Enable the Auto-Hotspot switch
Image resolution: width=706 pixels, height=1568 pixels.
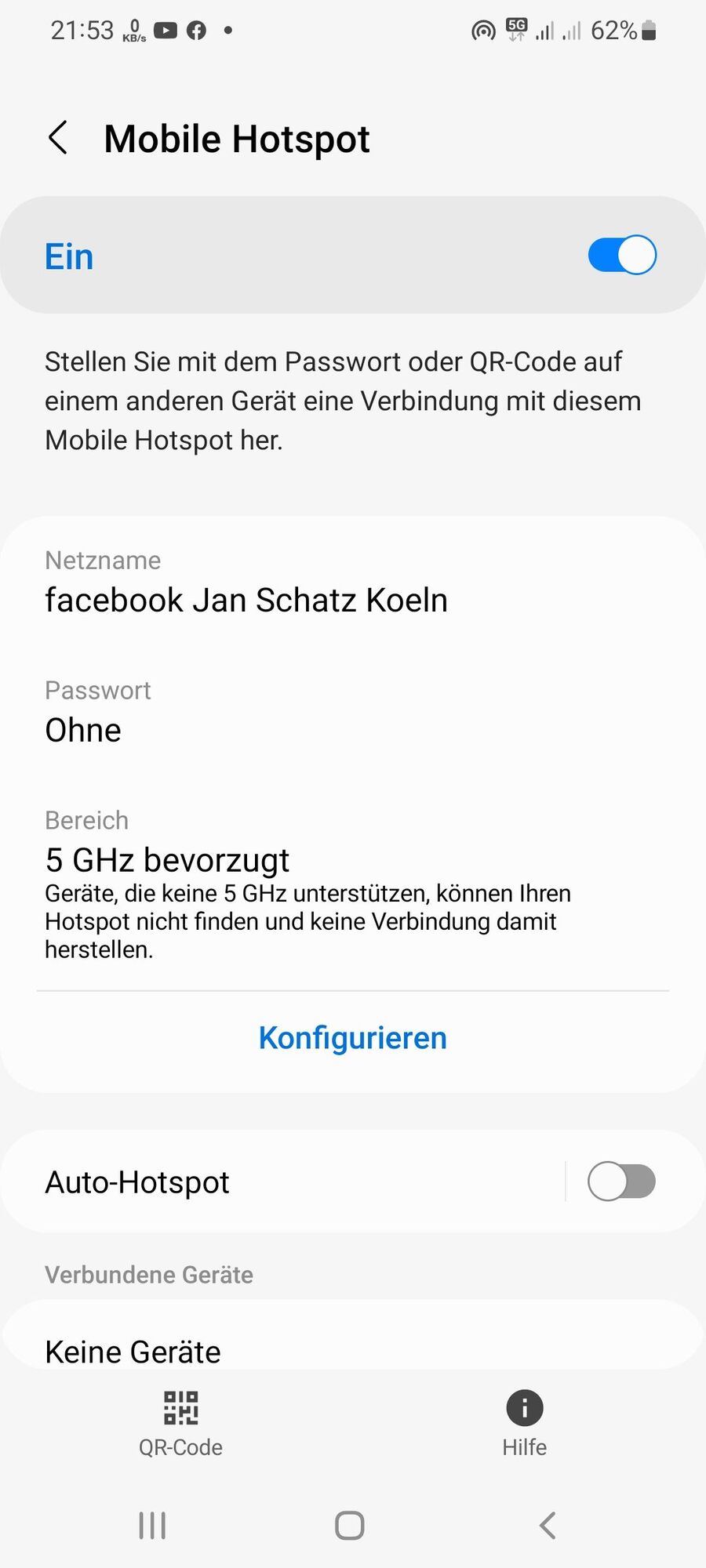point(621,1182)
